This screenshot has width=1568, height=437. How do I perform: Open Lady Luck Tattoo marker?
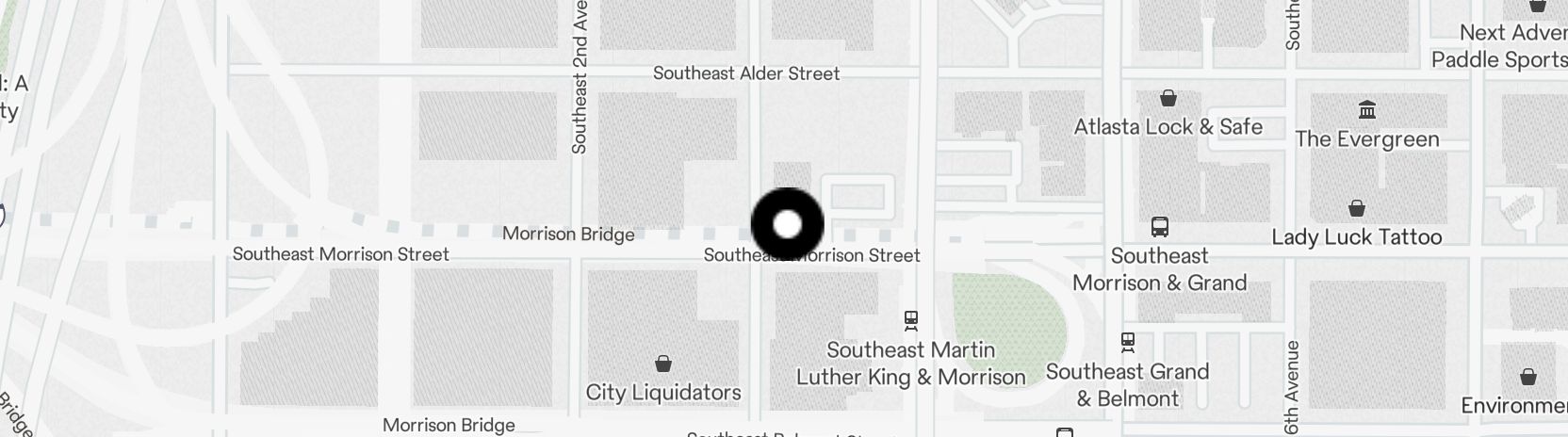[1357, 208]
